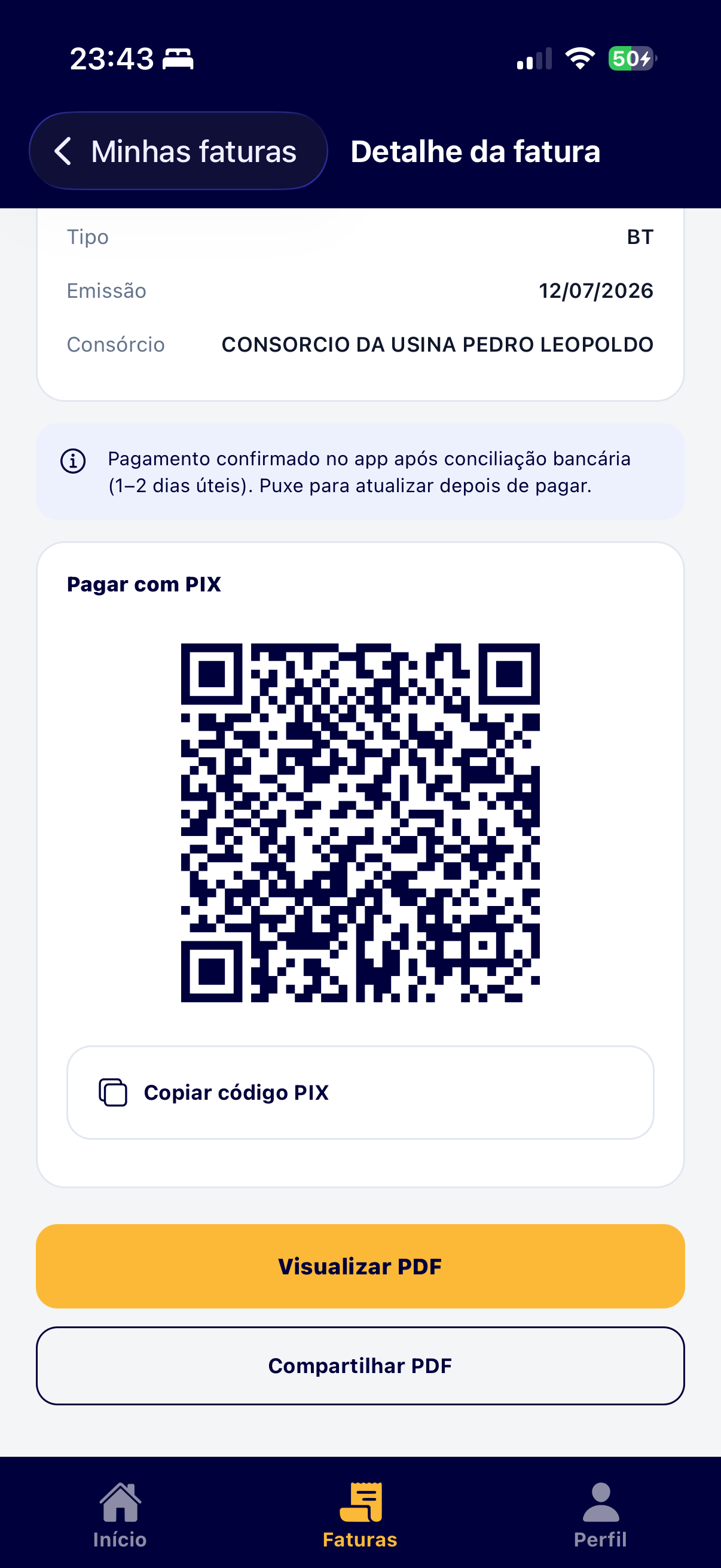Go back to Minhas faturas
The image size is (721, 1568).
(x=178, y=151)
